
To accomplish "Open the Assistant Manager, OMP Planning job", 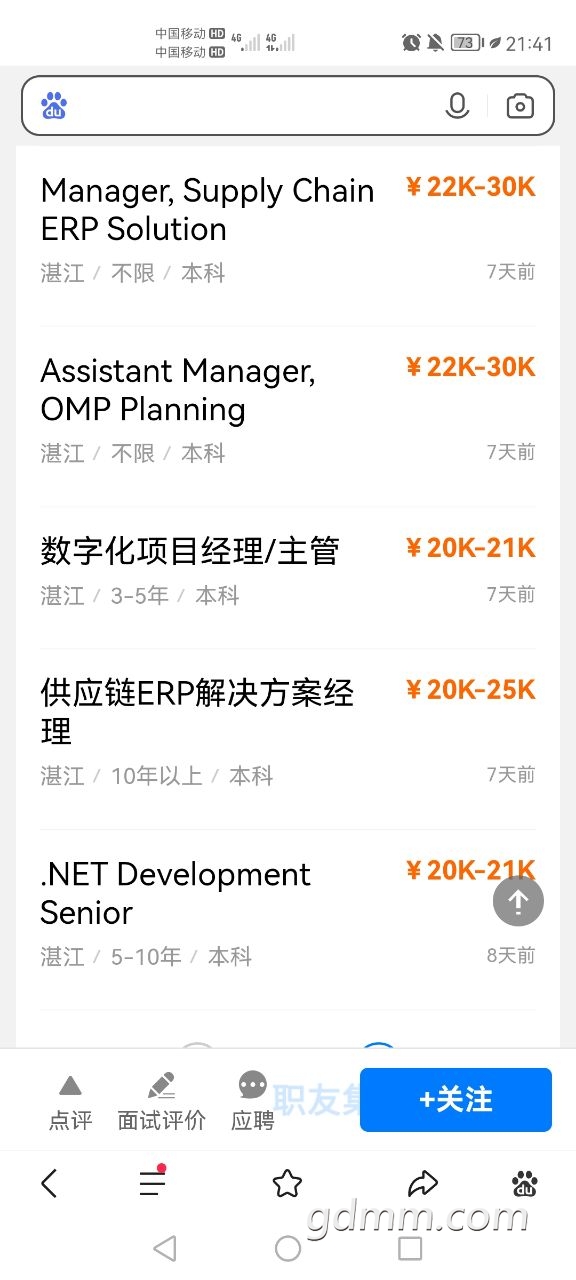I will click(288, 417).
